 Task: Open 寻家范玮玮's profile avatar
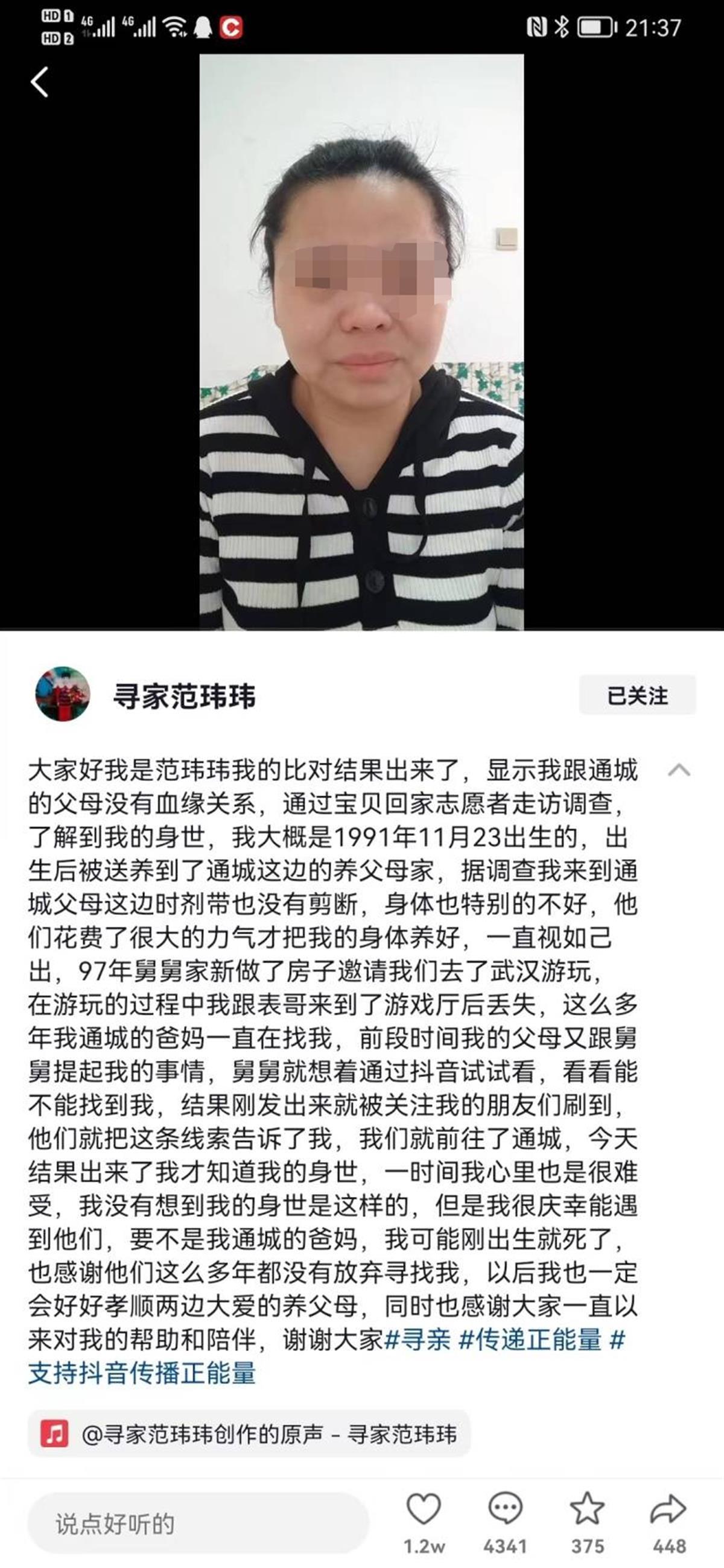point(63,695)
